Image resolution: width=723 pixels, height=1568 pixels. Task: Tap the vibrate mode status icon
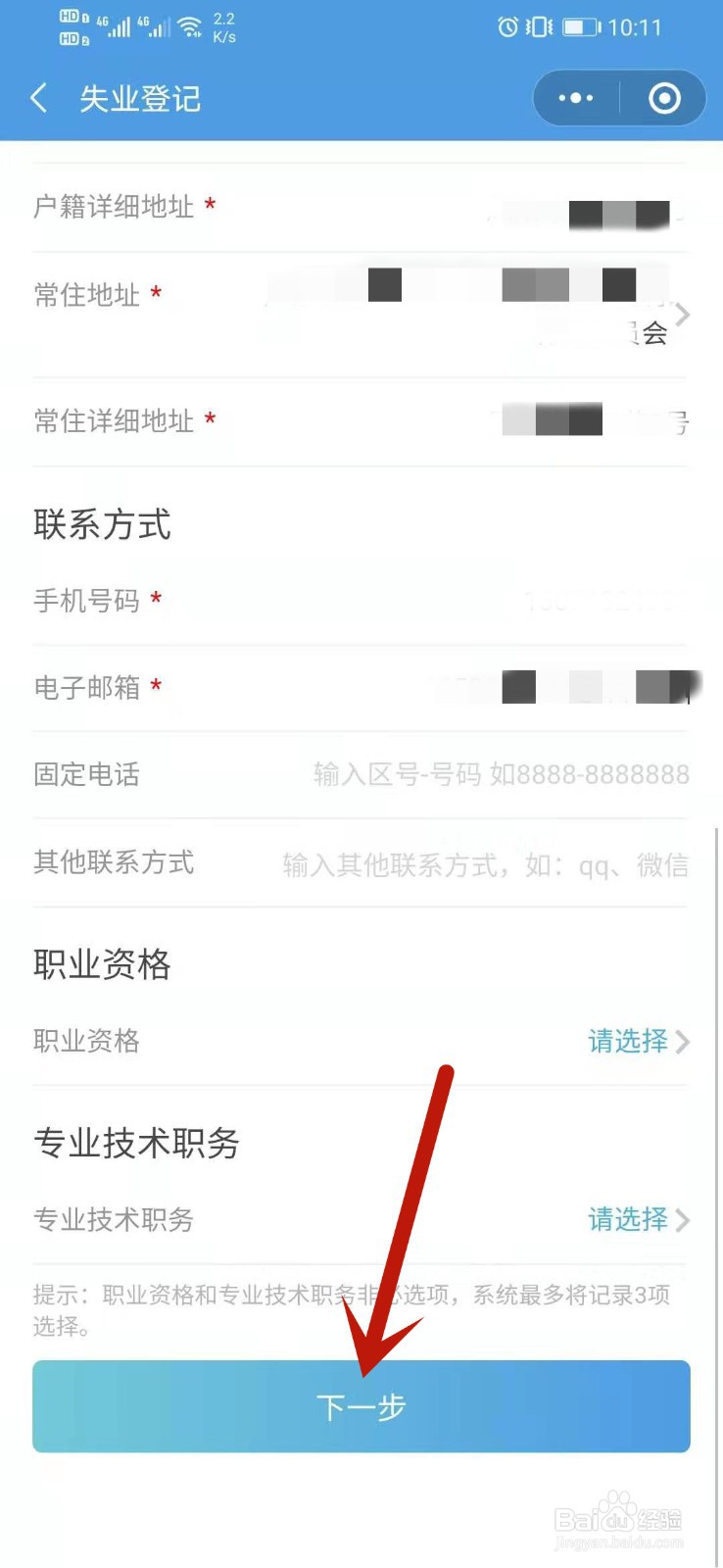click(x=538, y=27)
